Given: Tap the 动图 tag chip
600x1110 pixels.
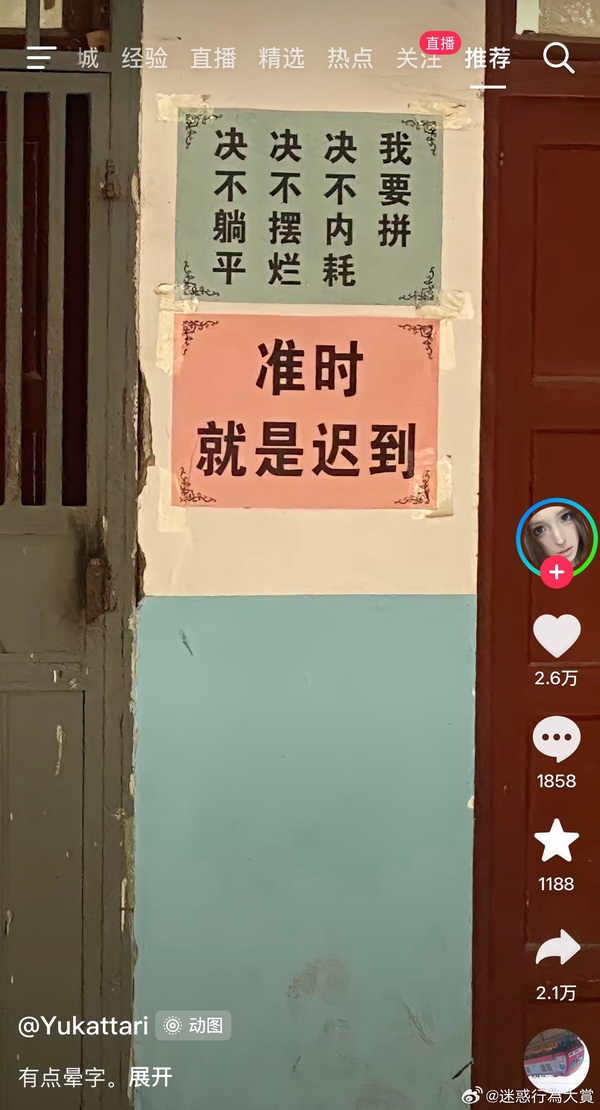Looking at the screenshot, I should click(x=194, y=1025).
